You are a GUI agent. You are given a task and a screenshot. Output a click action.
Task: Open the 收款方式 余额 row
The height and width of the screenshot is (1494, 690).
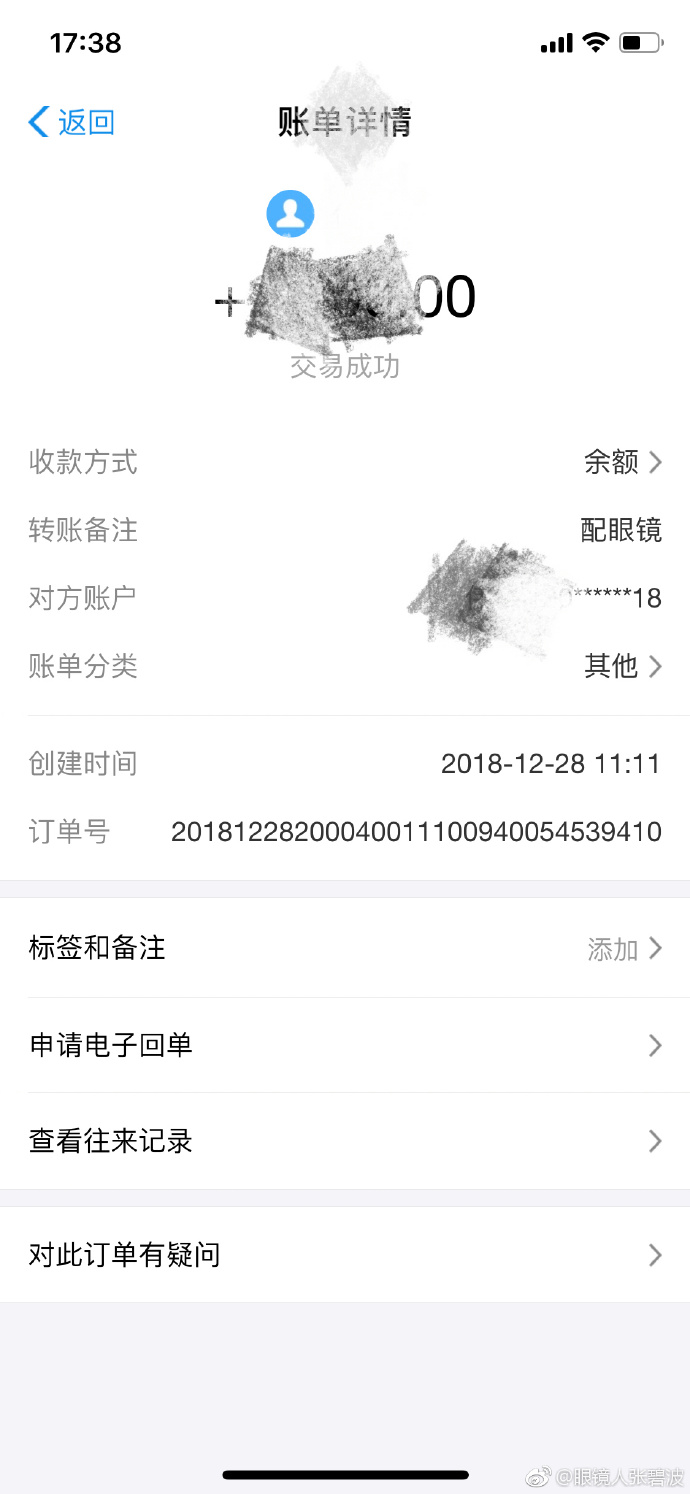point(345,462)
